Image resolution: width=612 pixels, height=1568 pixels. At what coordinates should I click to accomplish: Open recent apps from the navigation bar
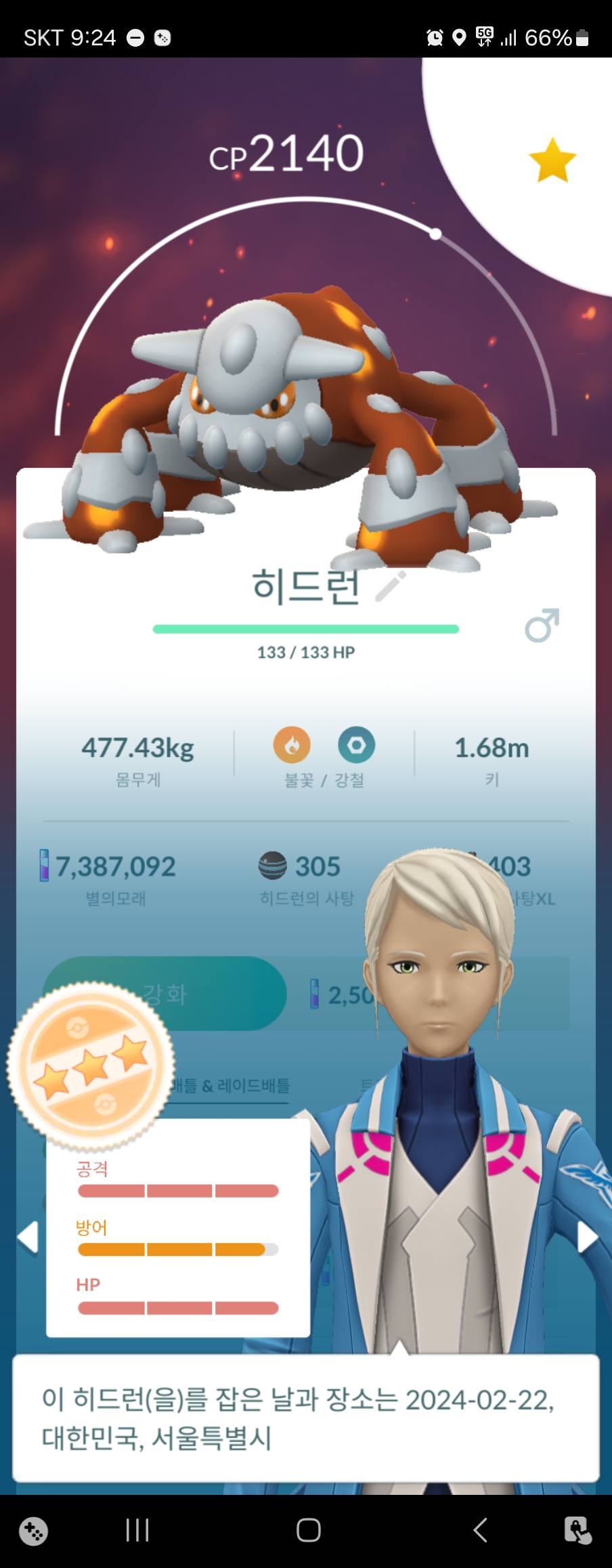point(137,1530)
